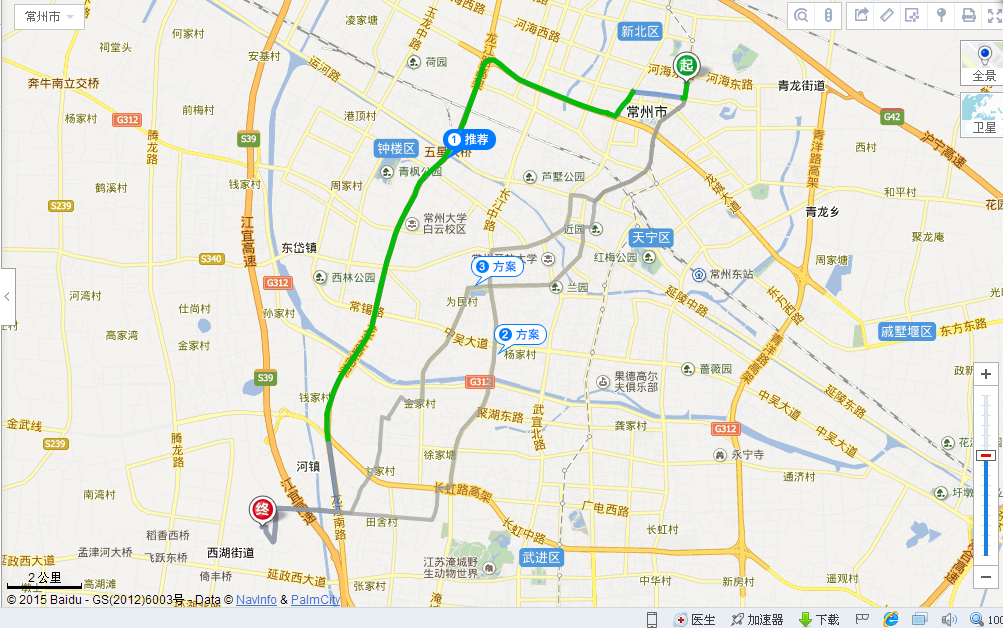Open 下载 downloads in the browser bar

click(819, 620)
